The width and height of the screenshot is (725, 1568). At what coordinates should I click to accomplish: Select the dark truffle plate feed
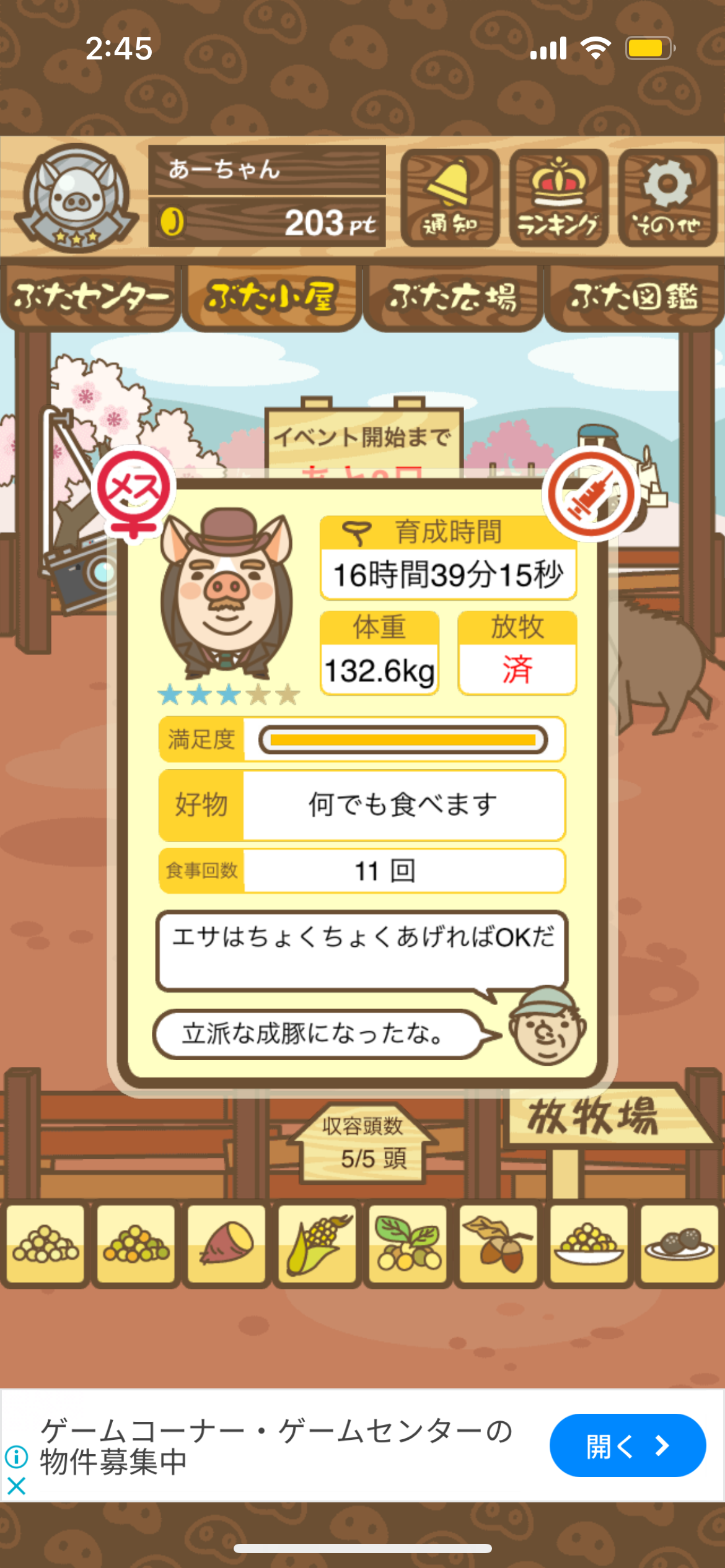(679, 1244)
